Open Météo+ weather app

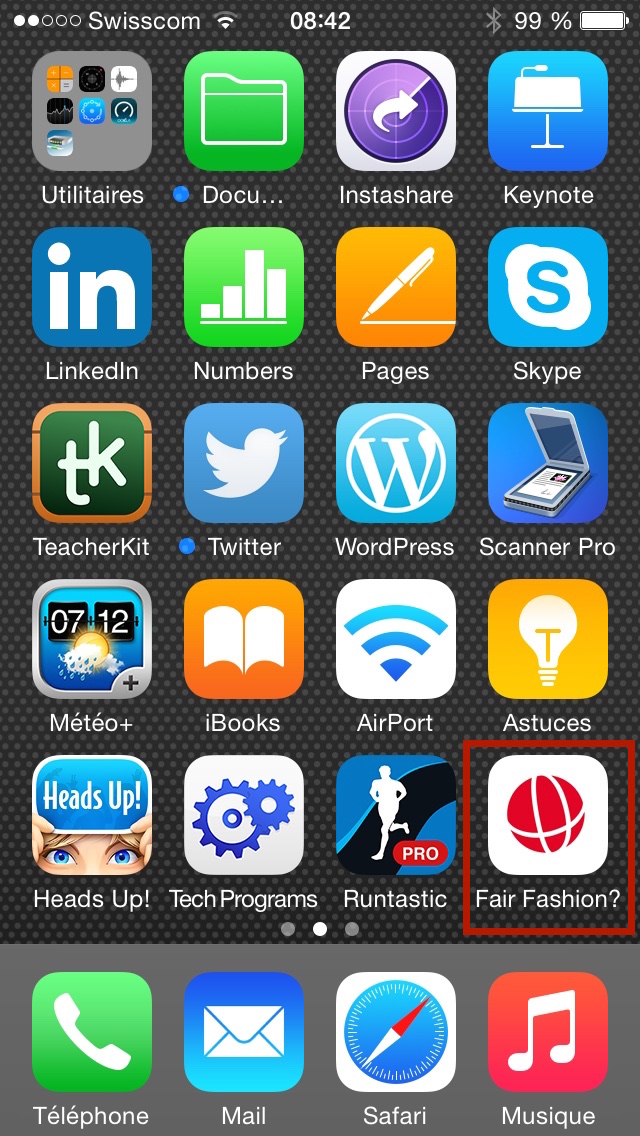(x=92, y=639)
